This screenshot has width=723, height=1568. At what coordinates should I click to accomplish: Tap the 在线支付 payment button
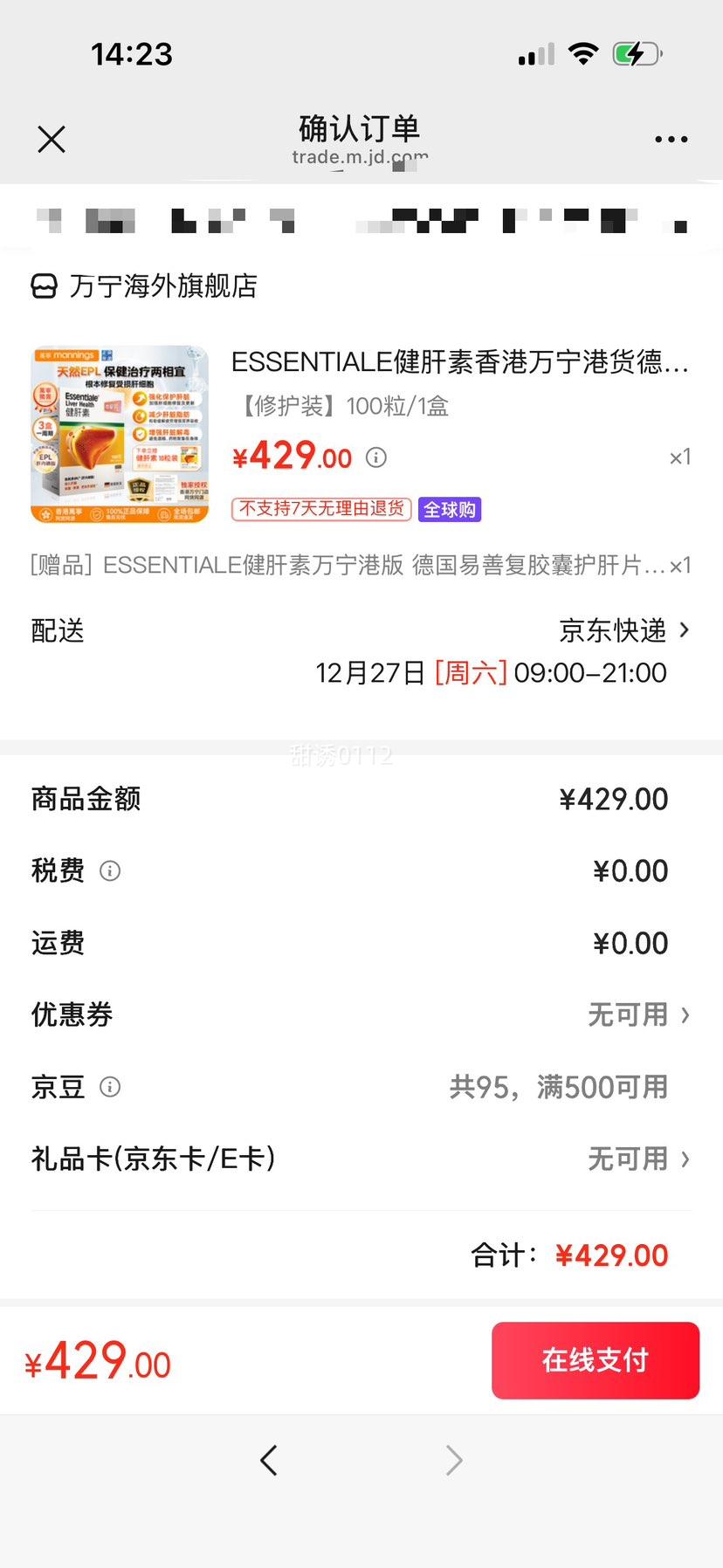pos(595,1360)
